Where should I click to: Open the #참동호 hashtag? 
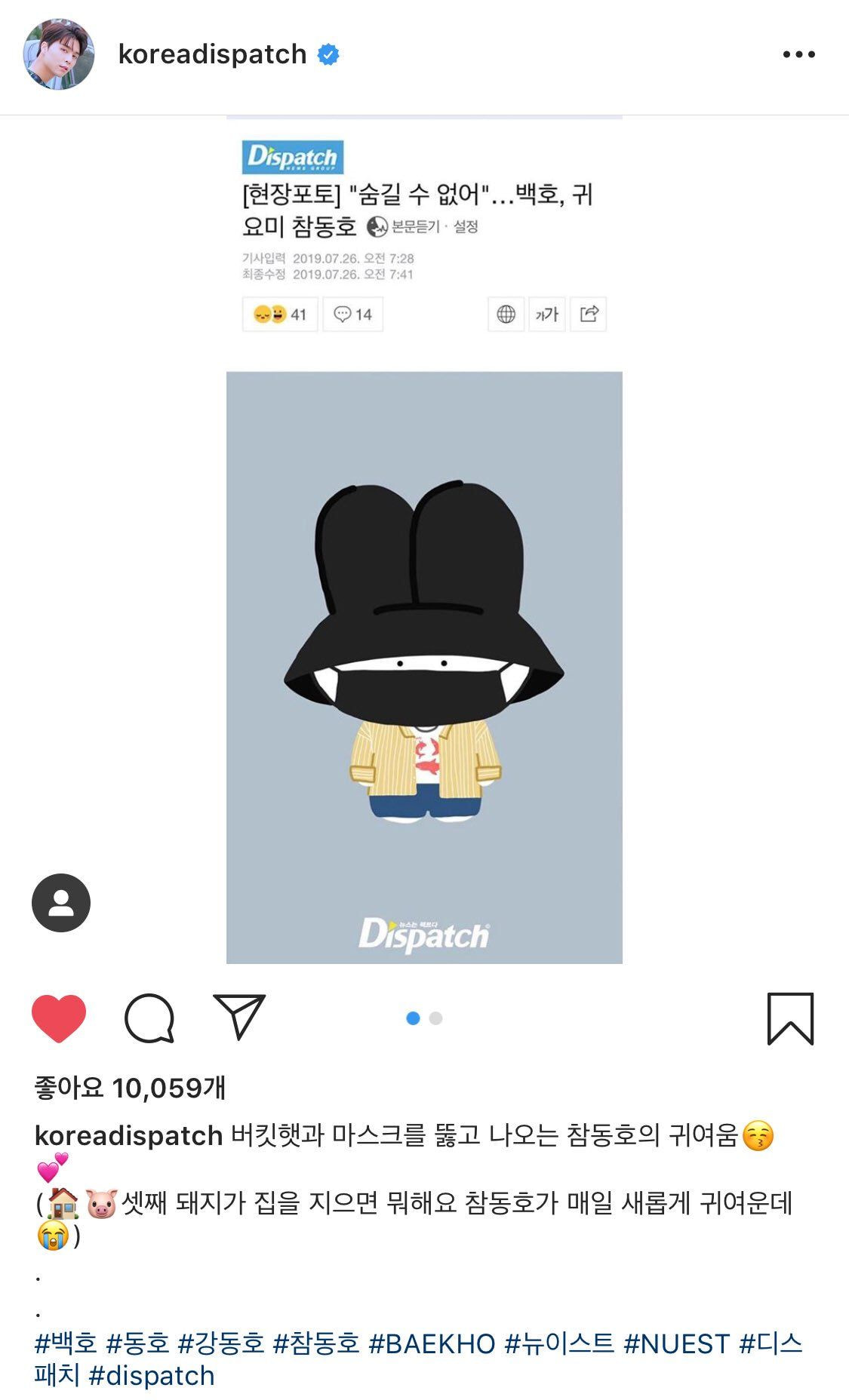point(316,1343)
